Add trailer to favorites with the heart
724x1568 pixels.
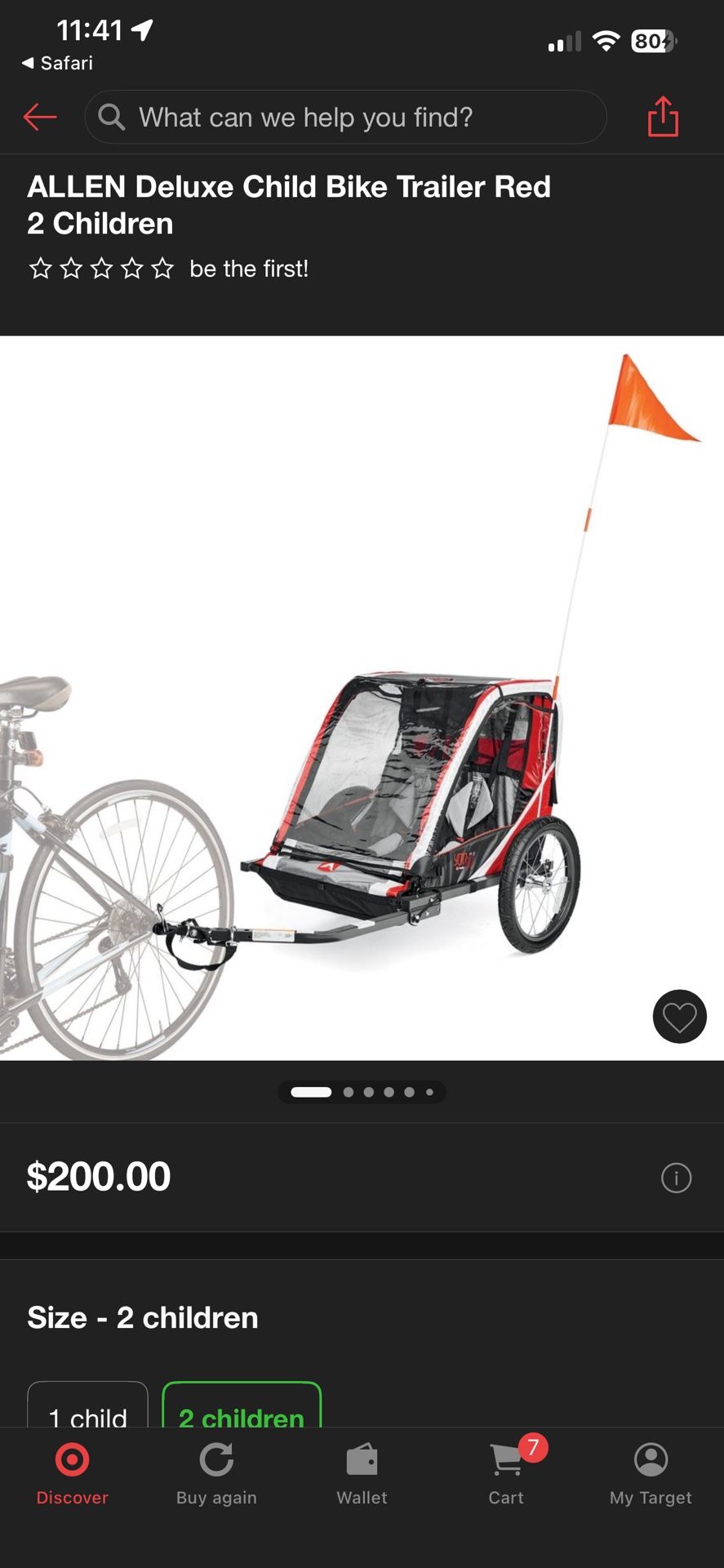click(x=679, y=1017)
